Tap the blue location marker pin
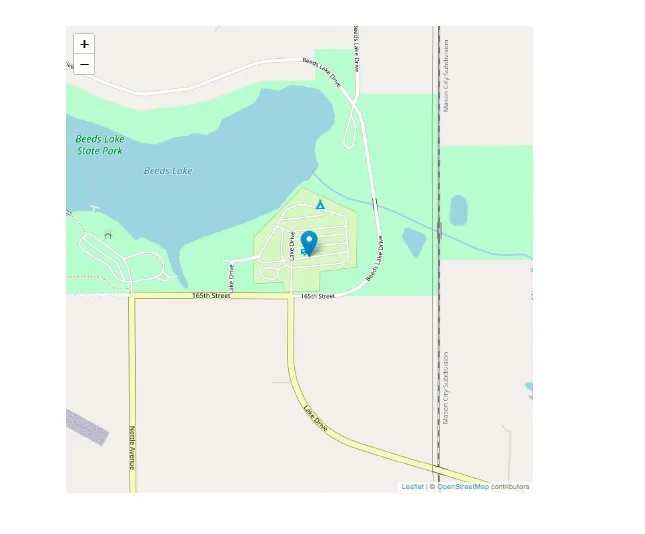This screenshot has width=645, height=534. click(310, 241)
